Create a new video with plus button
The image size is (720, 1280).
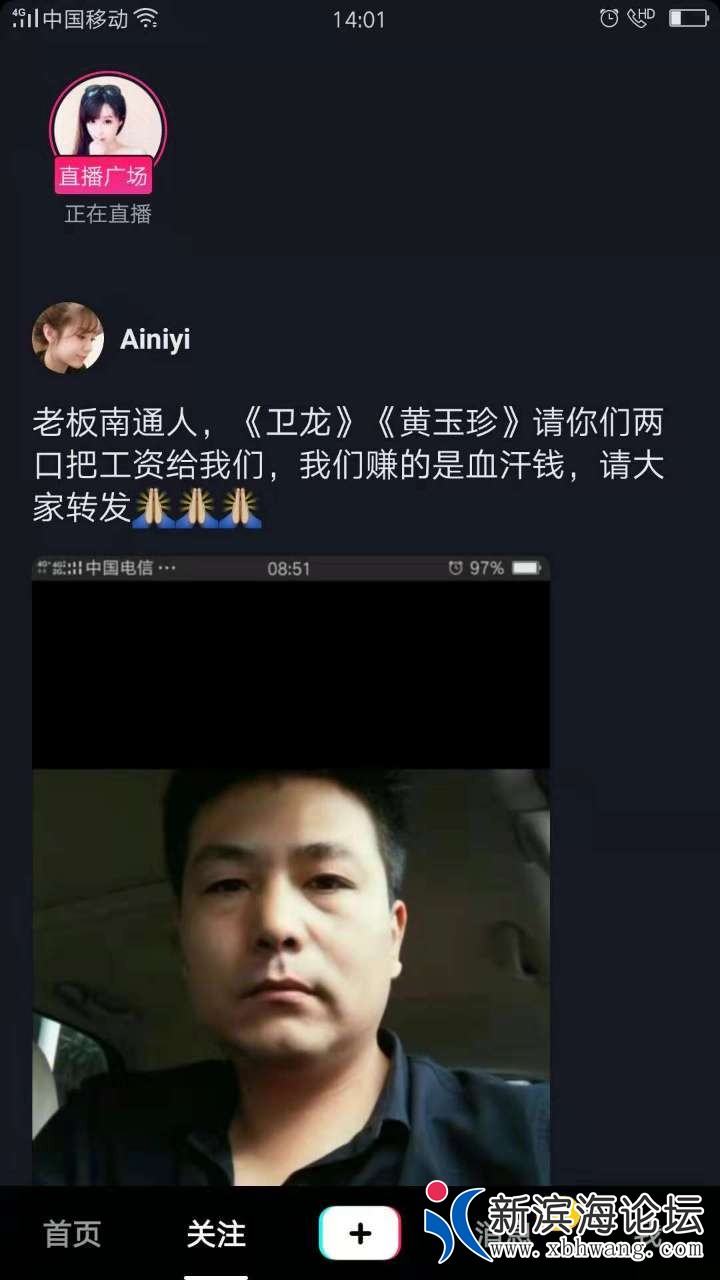coord(360,1233)
